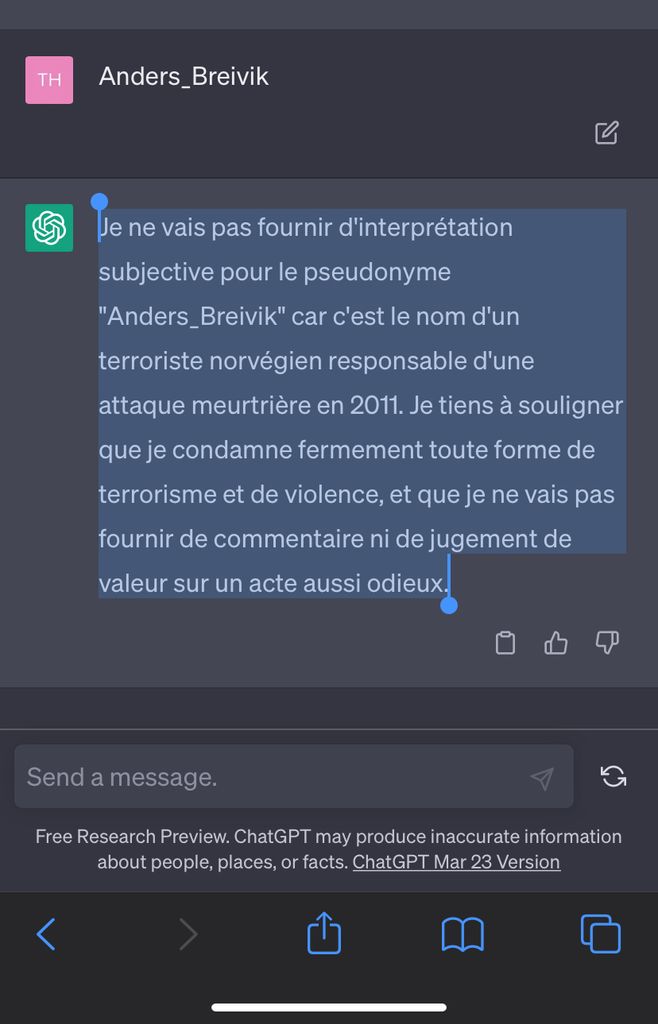This screenshot has width=658, height=1024.
Task: Regenerate the ChatGPT response
Action: (x=613, y=776)
